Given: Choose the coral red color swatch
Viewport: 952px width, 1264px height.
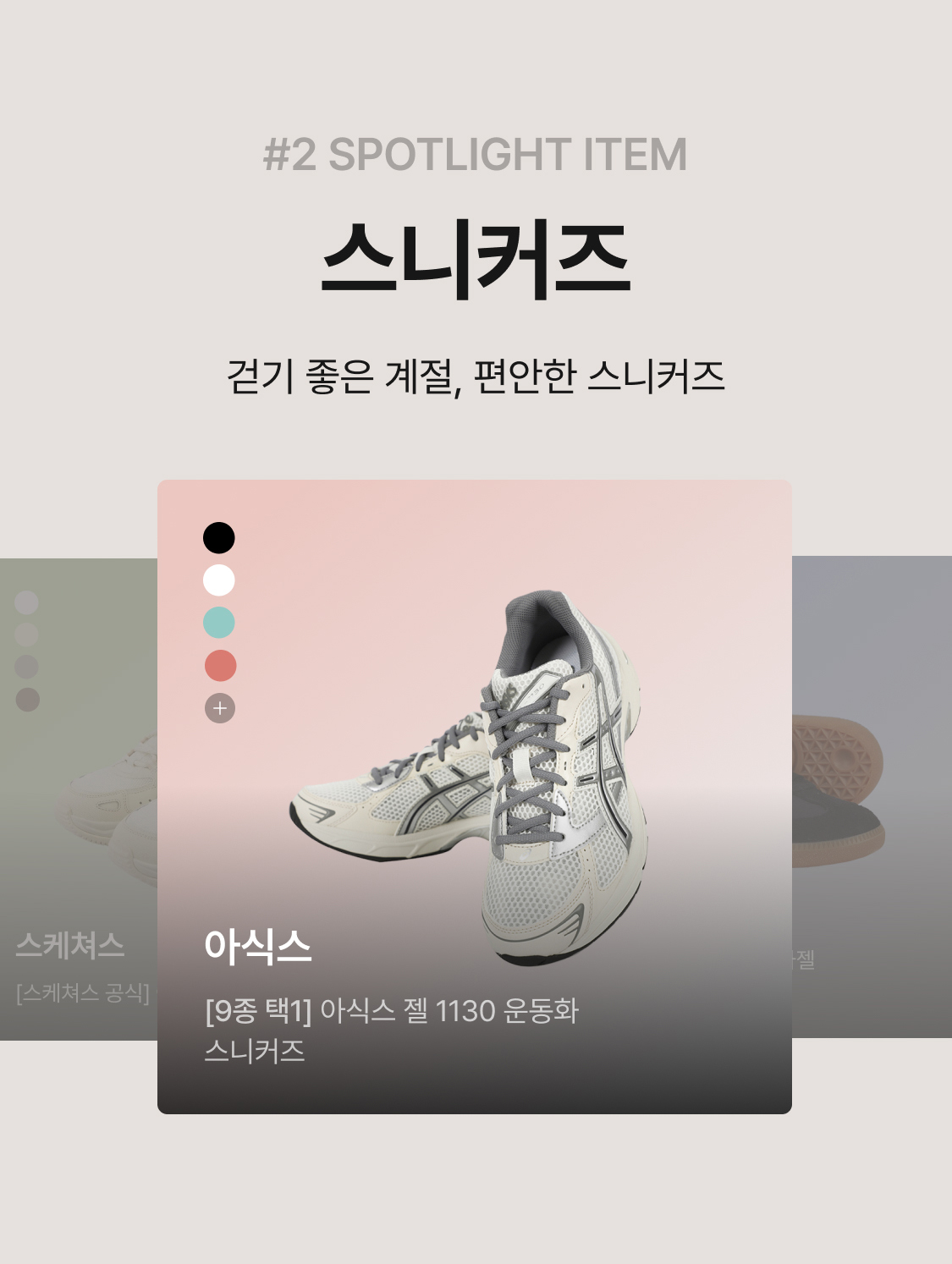Looking at the screenshot, I should click(220, 666).
